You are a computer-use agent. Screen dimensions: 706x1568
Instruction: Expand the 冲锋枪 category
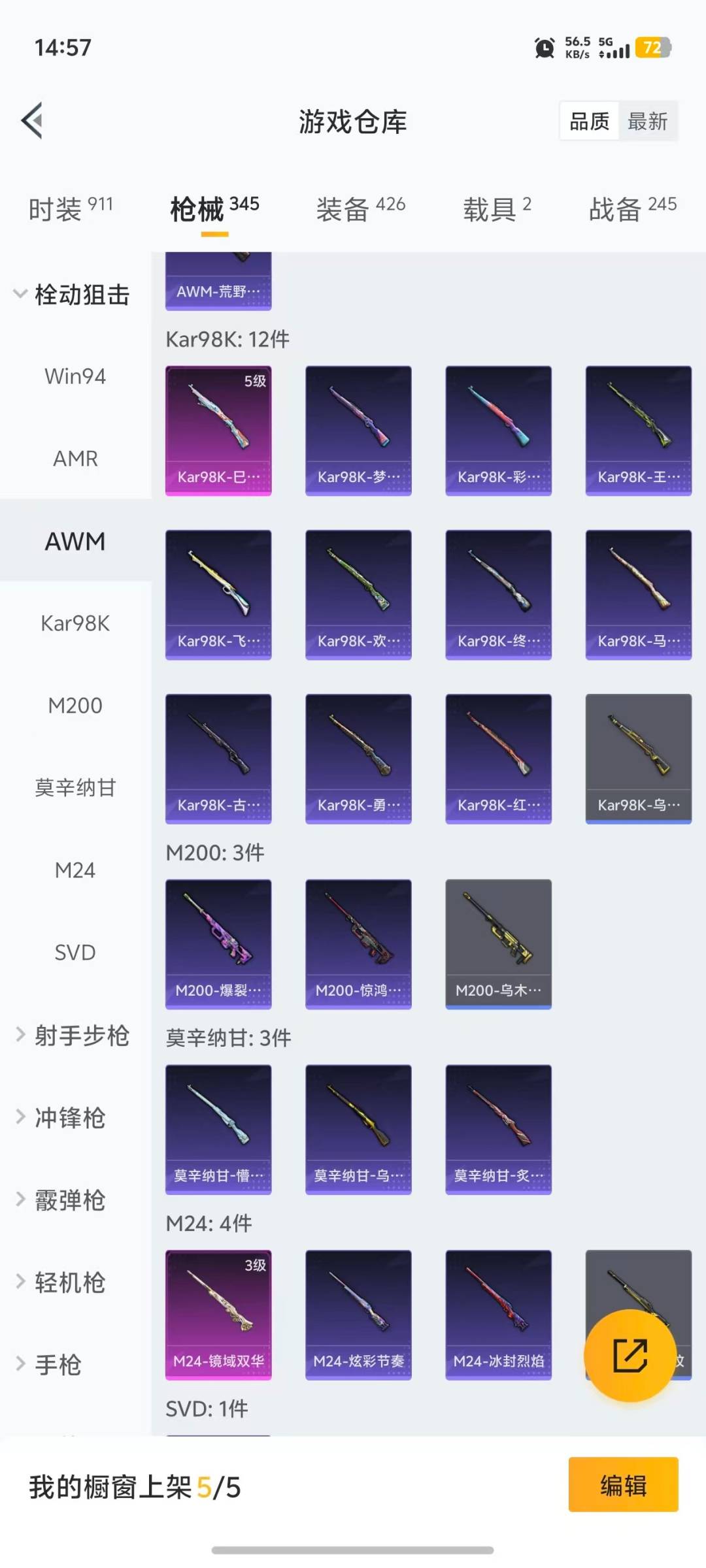pyautogui.click(x=72, y=1117)
